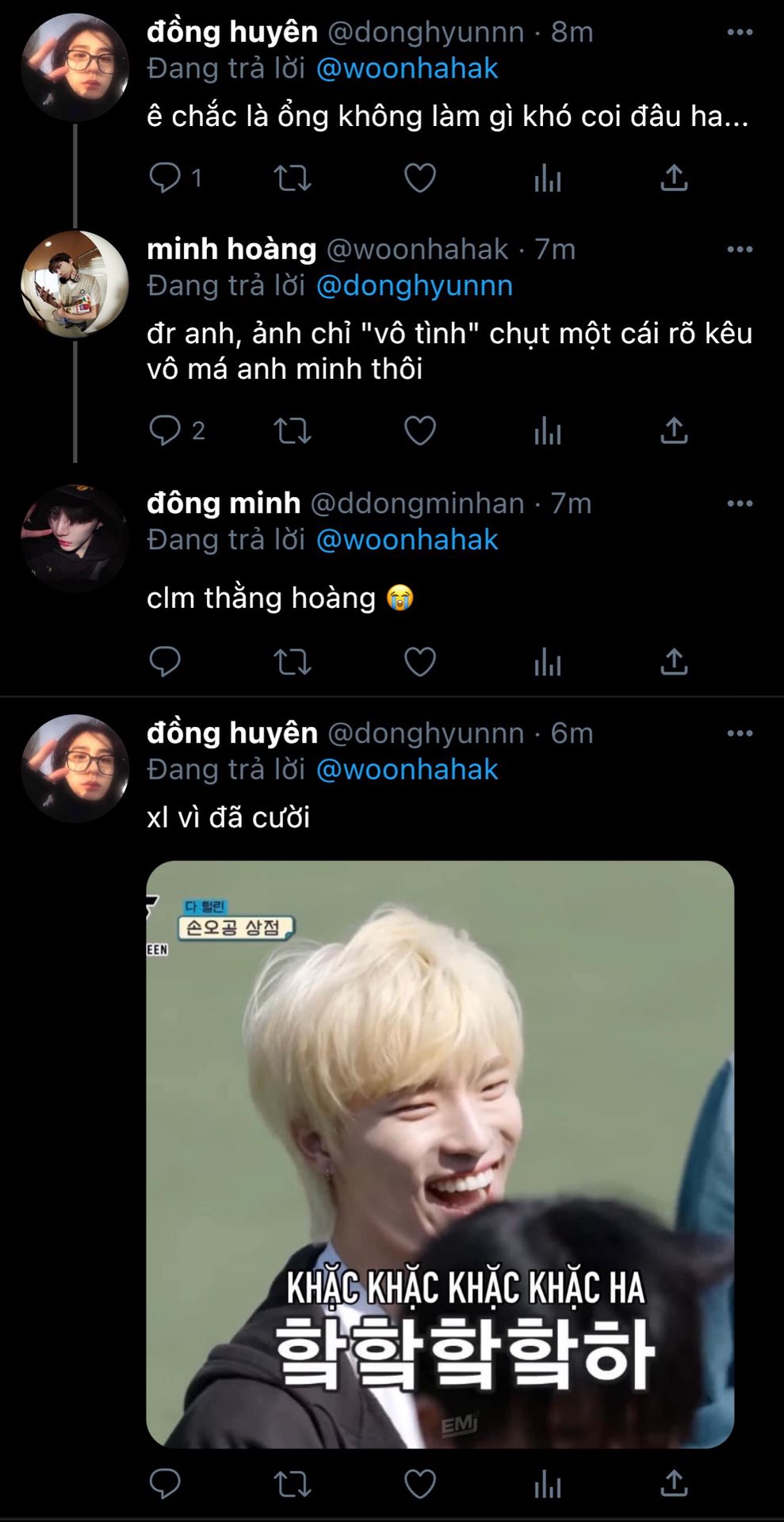784x1522 pixels.
Task: Open @donghyunnn mention link in minh hoàng's reply
Action: tap(415, 285)
